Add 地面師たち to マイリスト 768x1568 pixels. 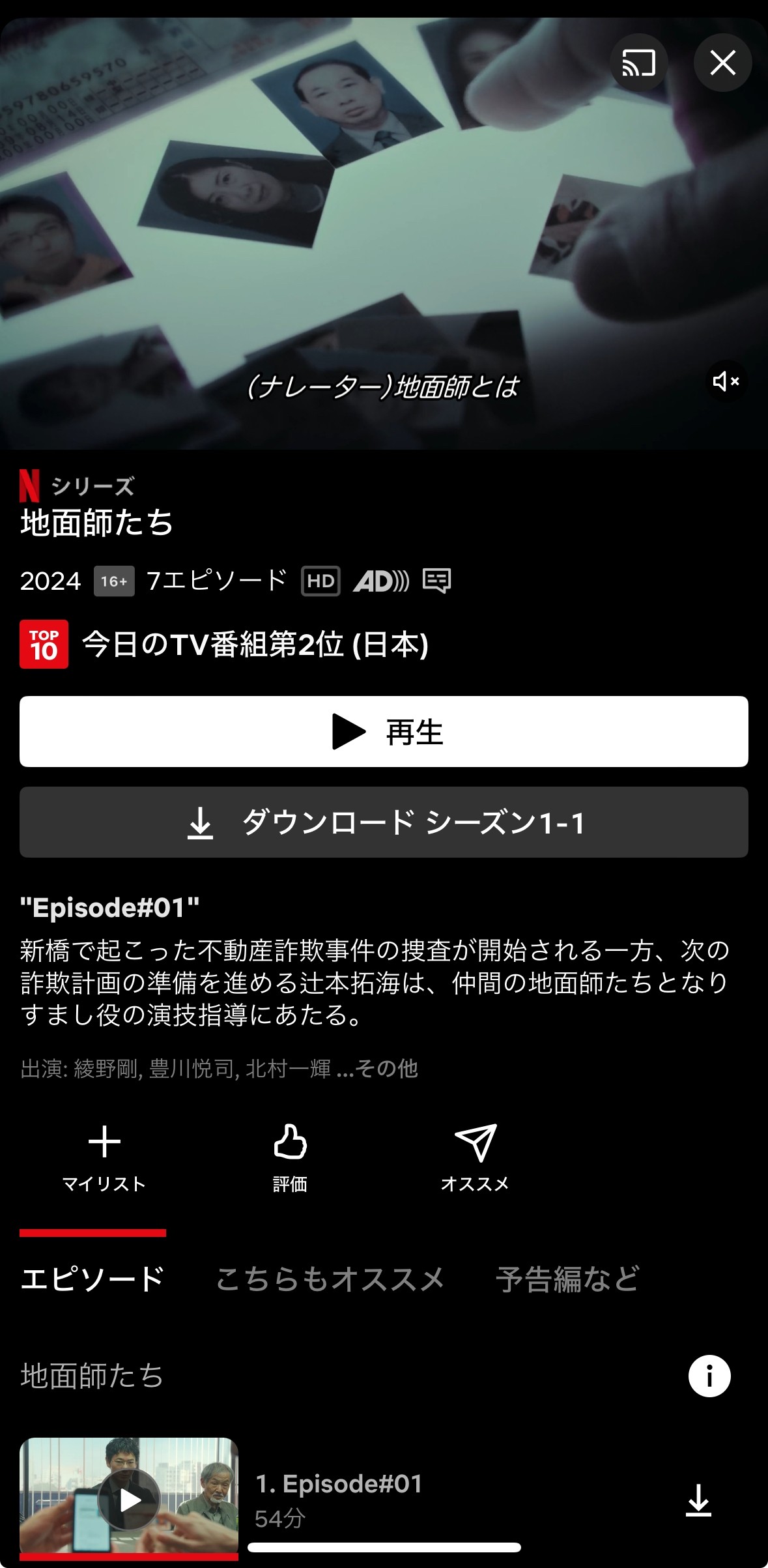104,1157
